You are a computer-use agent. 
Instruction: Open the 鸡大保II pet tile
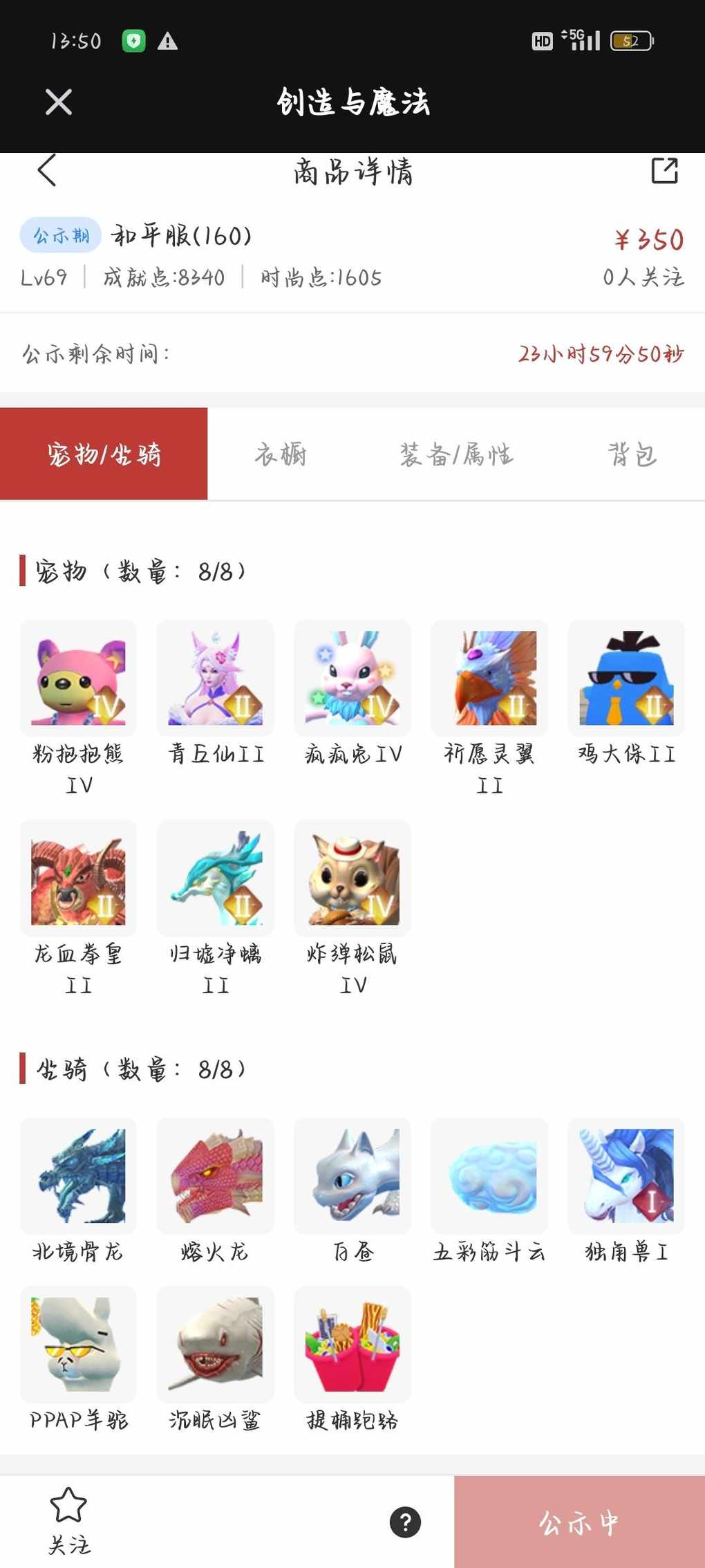626,679
